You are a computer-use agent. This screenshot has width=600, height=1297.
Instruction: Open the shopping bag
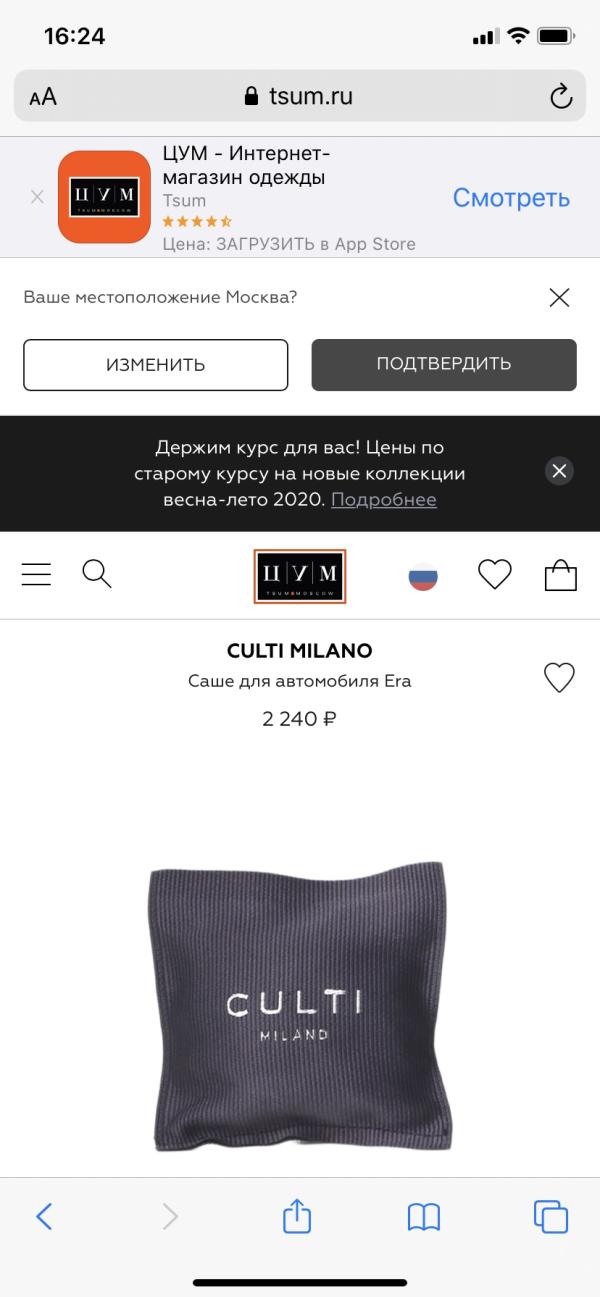point(560,575)
